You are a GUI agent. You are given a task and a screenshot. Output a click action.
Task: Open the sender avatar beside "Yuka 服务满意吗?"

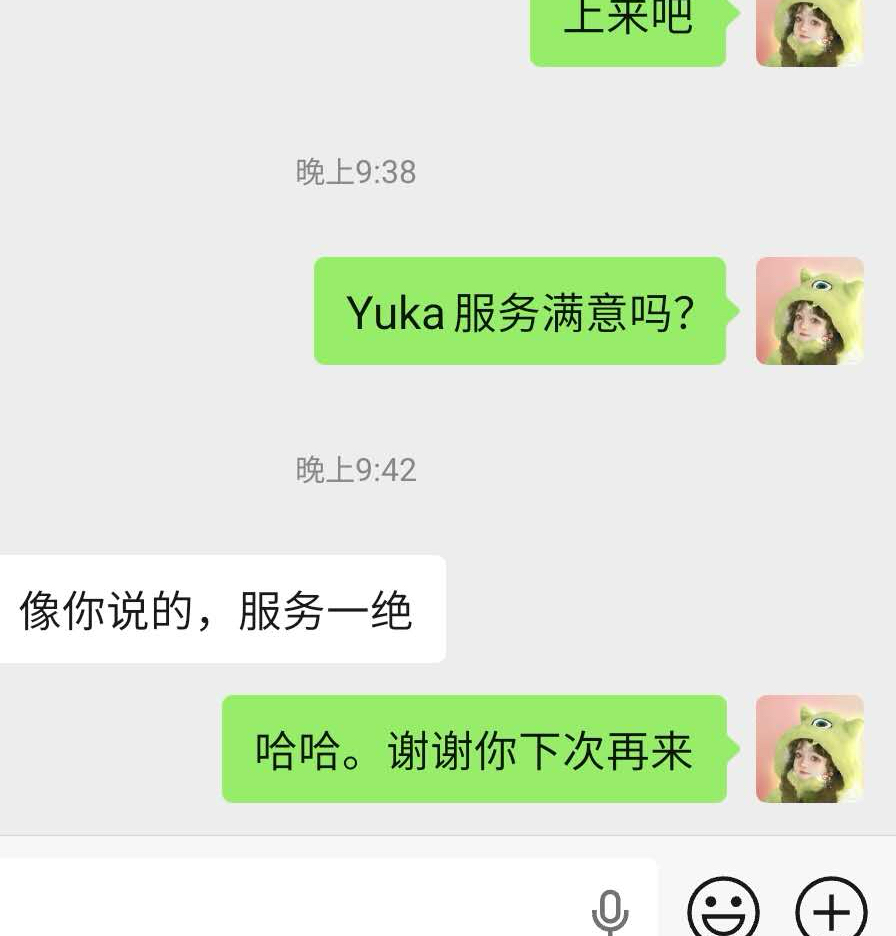(x=809, y=311)
